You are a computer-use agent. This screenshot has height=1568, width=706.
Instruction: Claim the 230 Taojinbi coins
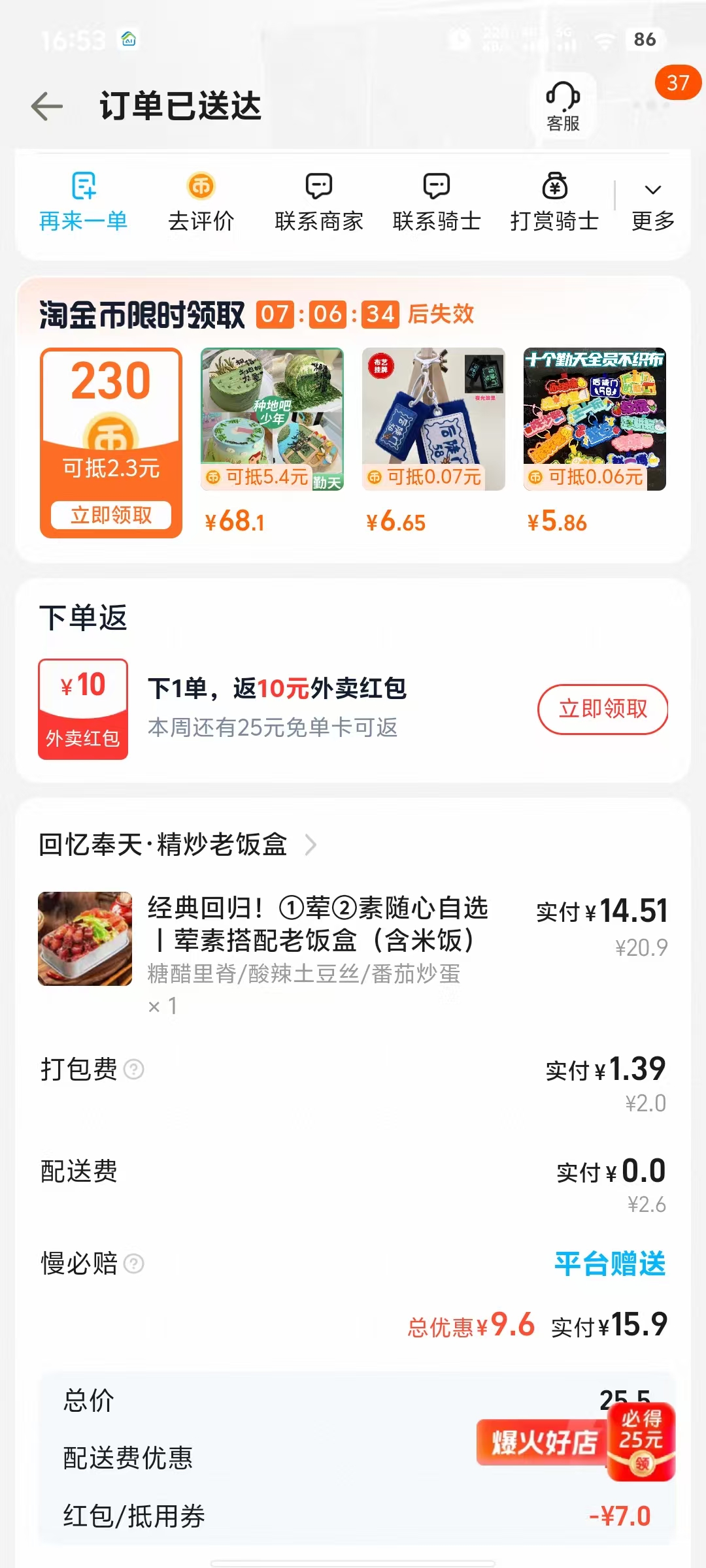pos(111,515)
